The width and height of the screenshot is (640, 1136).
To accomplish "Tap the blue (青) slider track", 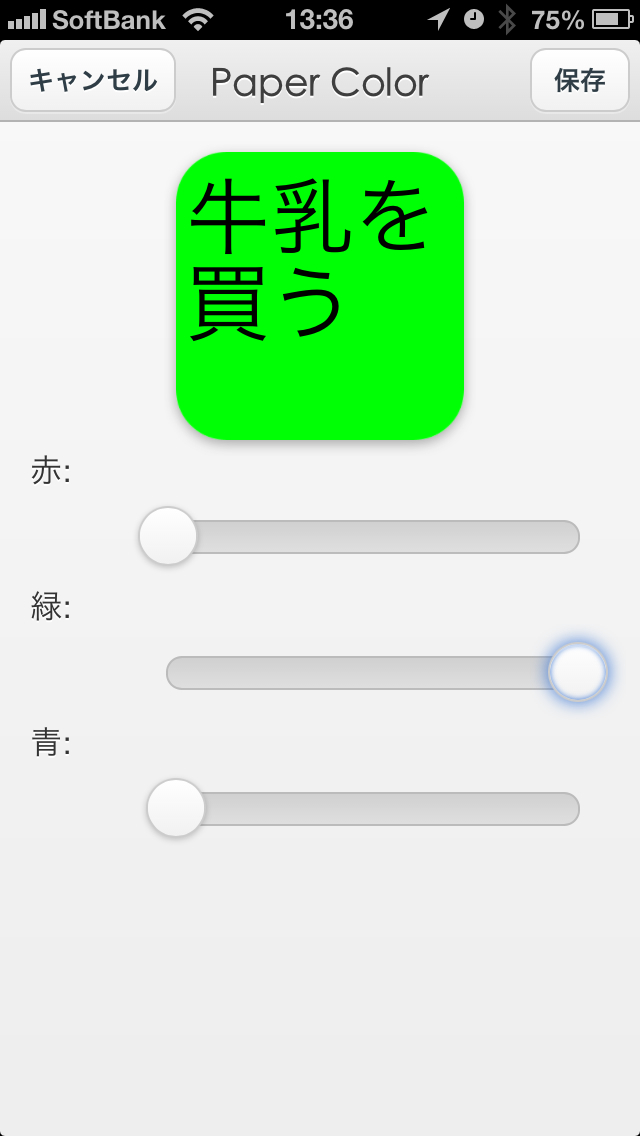I will tap(390, 809).
